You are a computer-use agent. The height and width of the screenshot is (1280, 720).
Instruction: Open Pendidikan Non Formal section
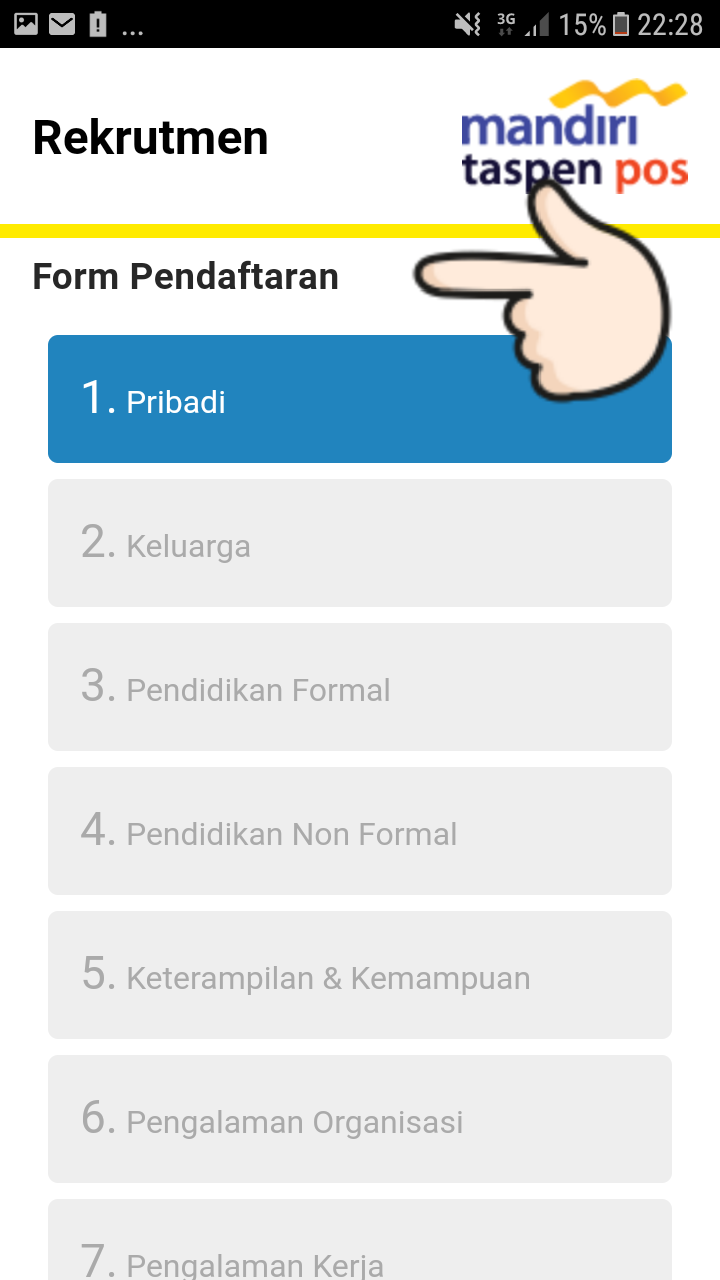point(359,831)
